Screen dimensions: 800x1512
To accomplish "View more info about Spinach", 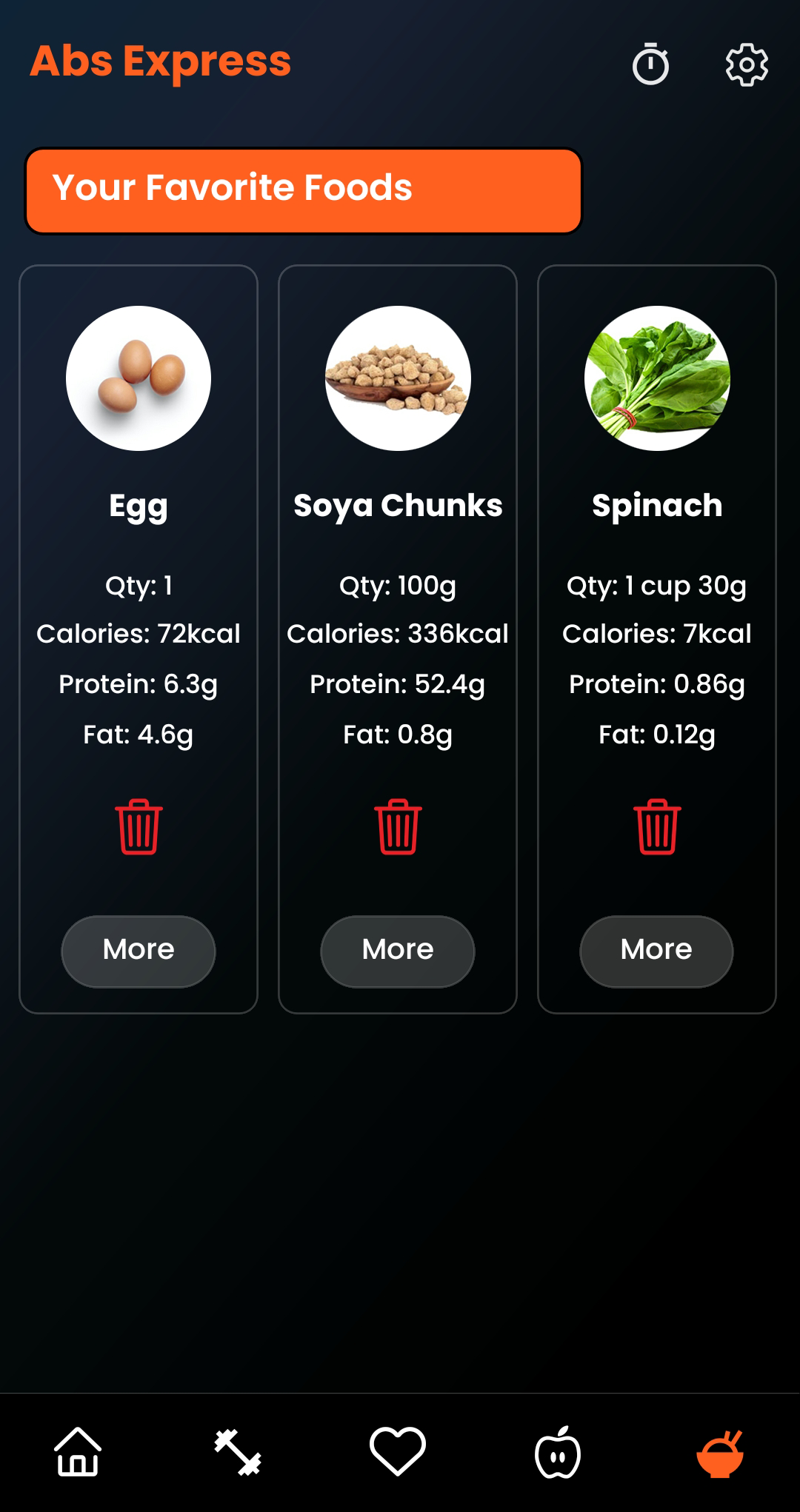I will [656, 951].
